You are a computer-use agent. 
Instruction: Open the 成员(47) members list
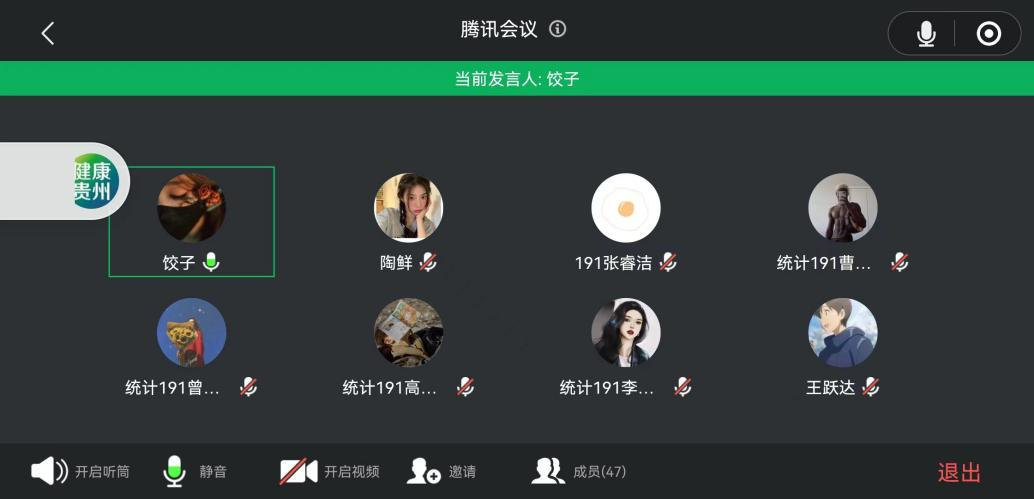579,471
